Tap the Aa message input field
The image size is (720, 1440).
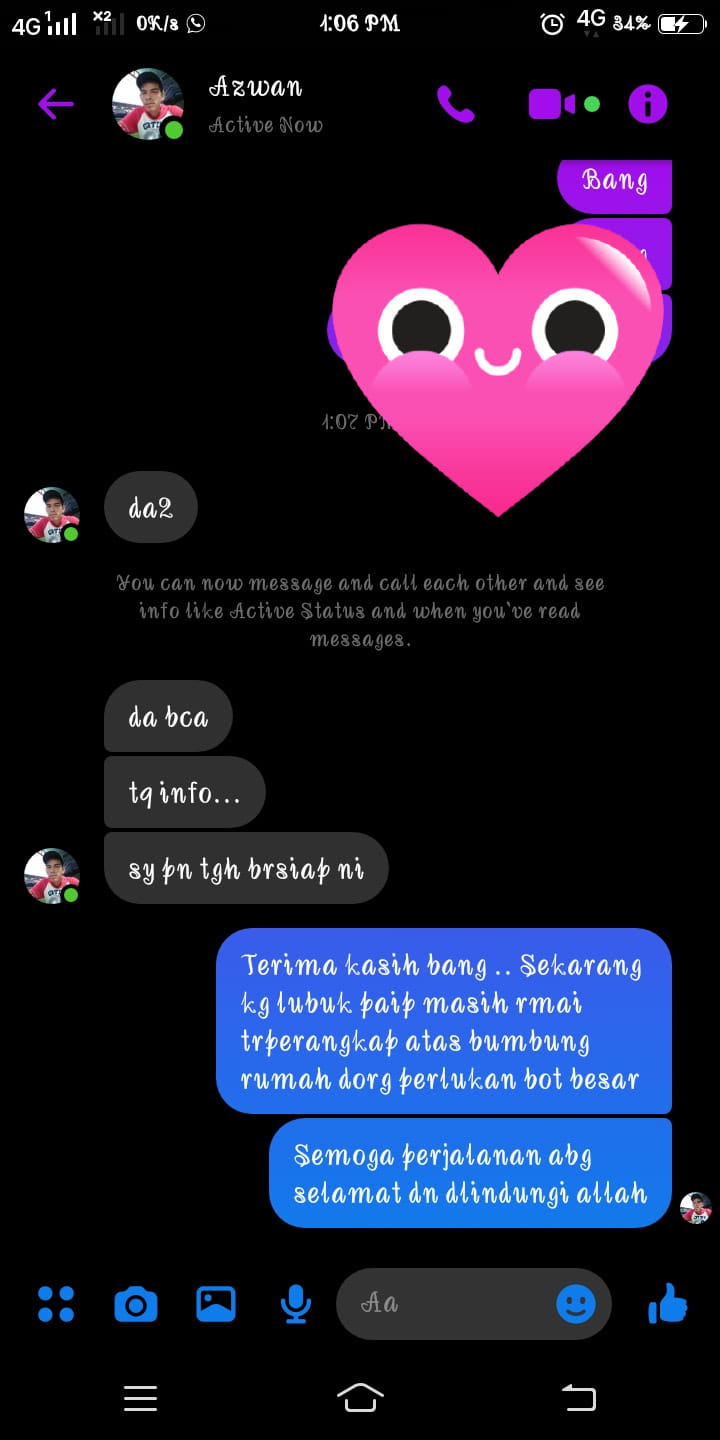coord(446,1303)
